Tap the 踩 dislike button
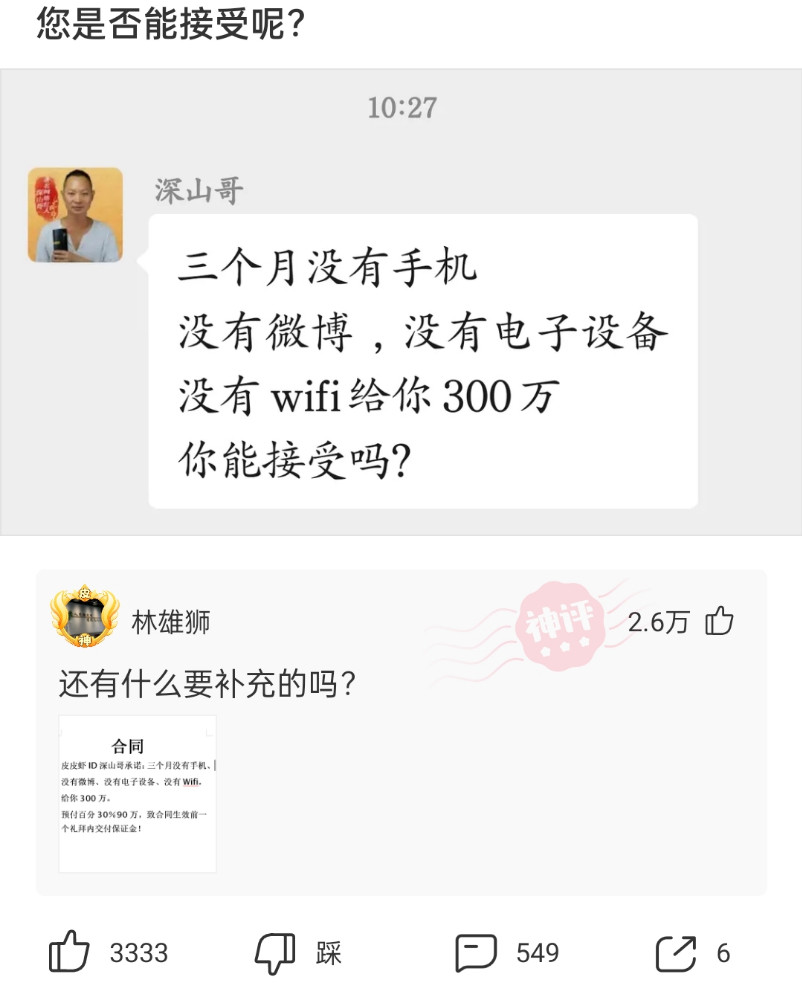 [x=276, y=952]
